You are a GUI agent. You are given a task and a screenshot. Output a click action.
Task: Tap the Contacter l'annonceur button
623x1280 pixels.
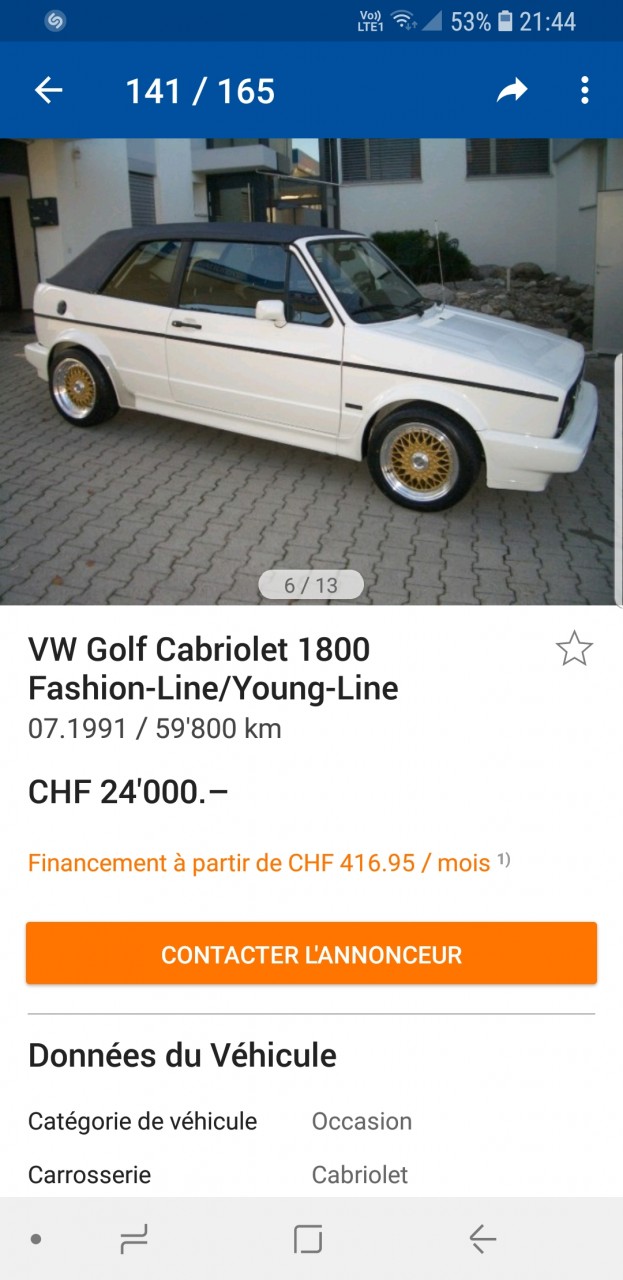pos(311,954)
